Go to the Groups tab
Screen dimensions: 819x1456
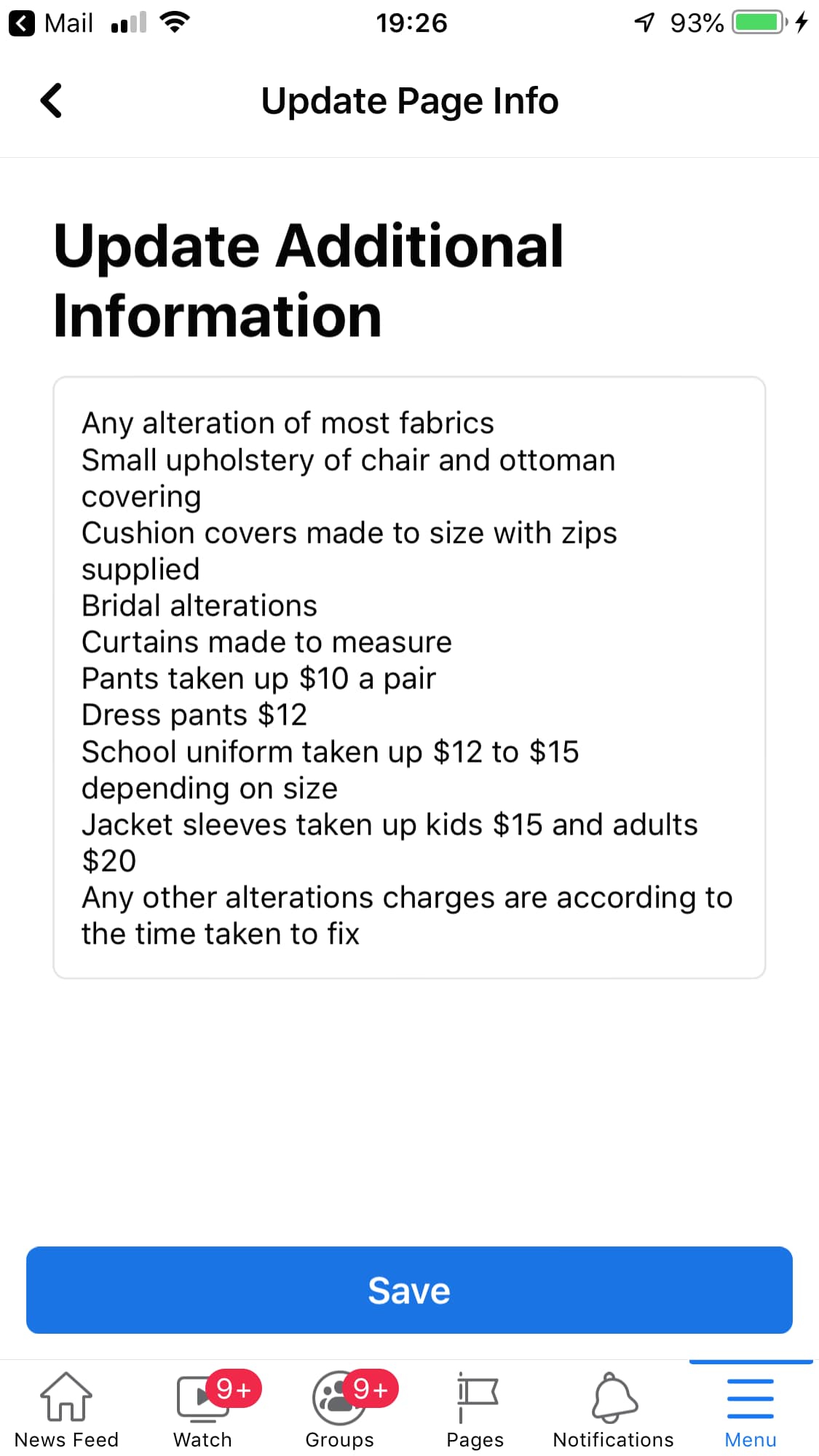340,1409
